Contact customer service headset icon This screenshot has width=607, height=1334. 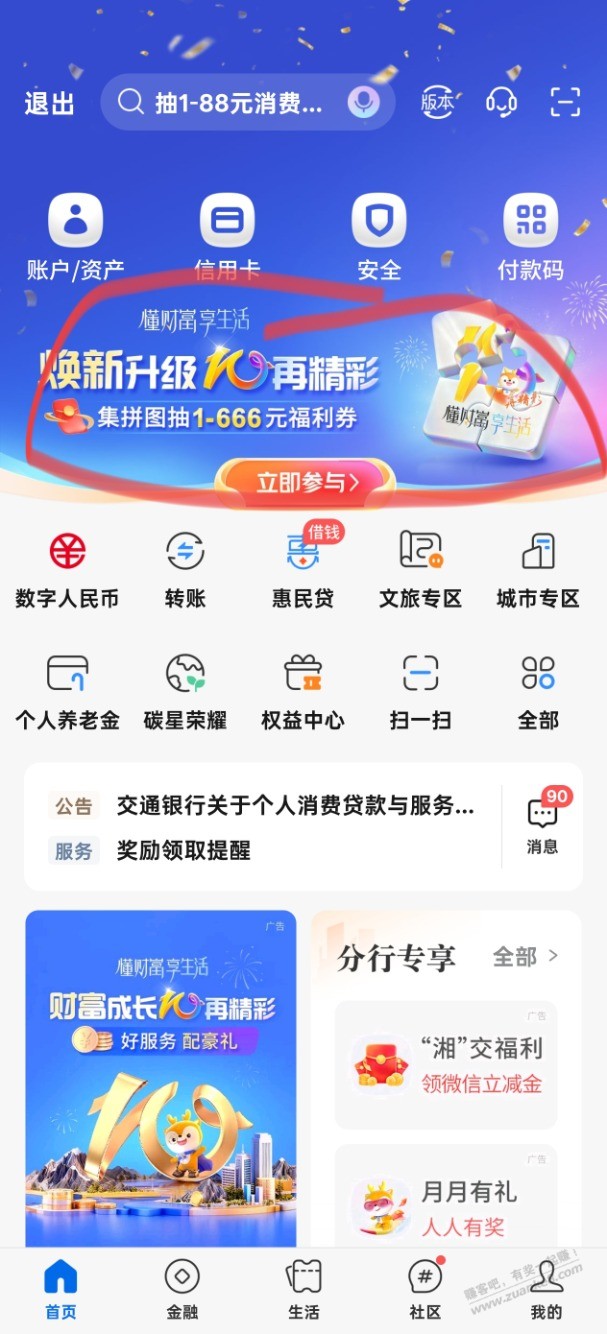(x=501, y=101)
